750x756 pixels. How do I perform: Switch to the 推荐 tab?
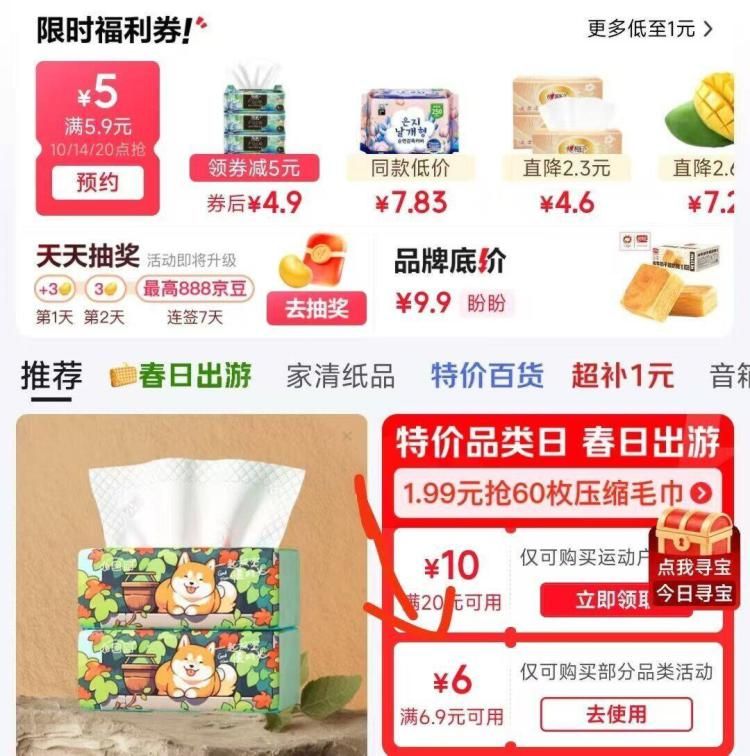point(52,376)
